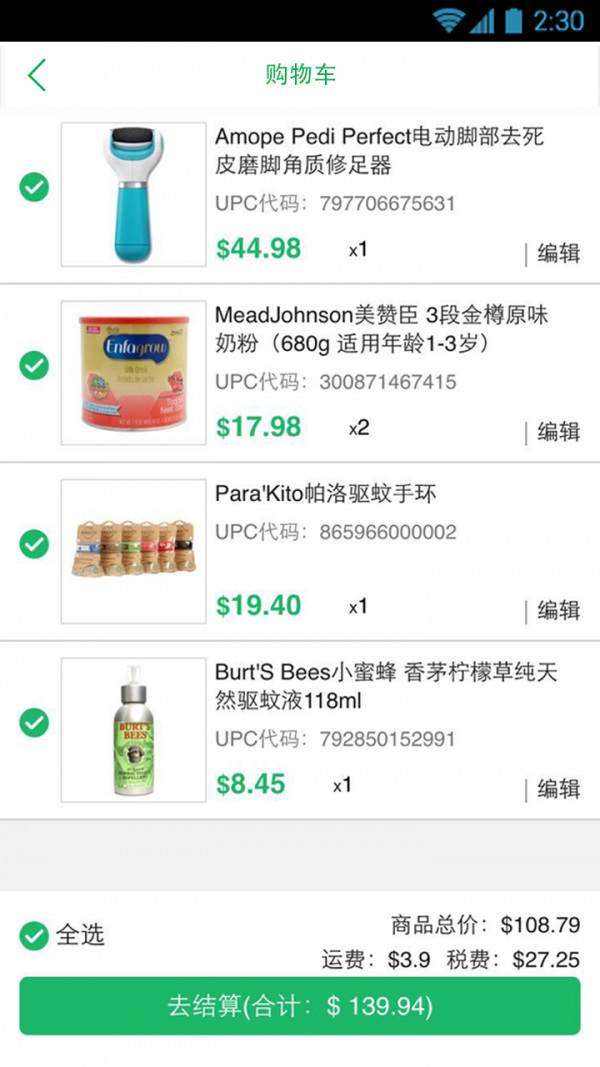Uncheck the Amope Pedi Perfect item
Image resolution: width=600 pixels, height=1067 pixels.
tap(34, 187)
